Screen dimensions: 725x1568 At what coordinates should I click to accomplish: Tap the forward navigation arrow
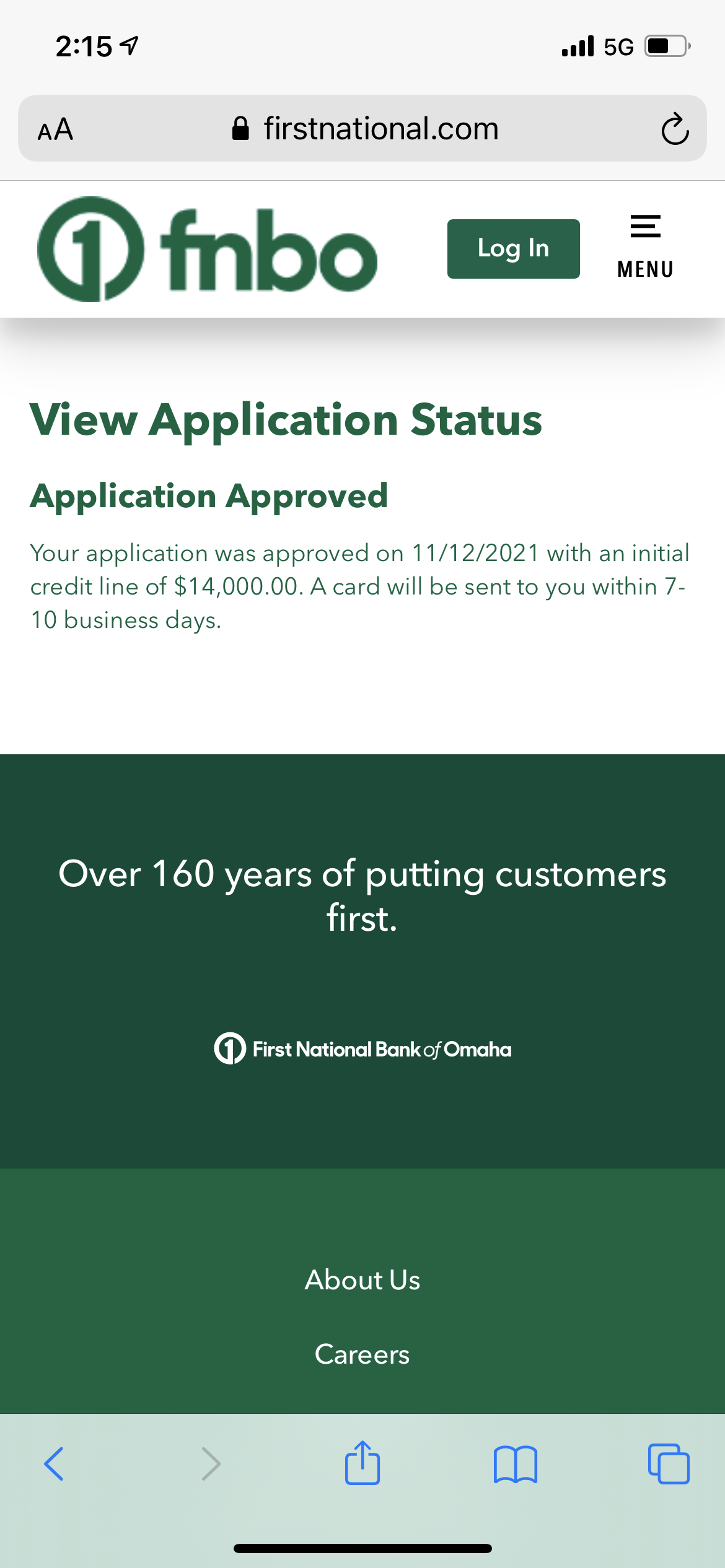[211, 1463]
